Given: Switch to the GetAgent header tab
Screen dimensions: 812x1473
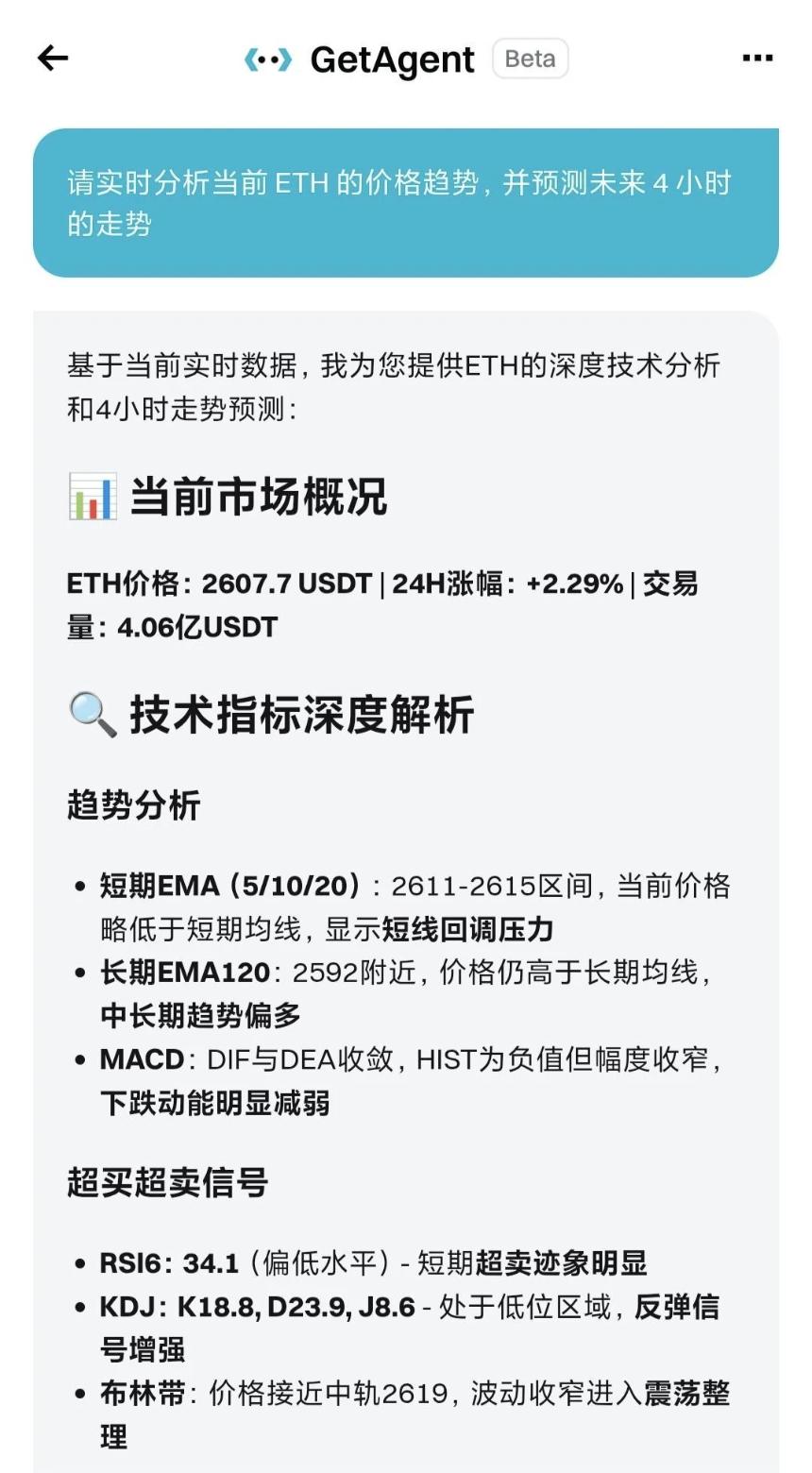Looking at the screenshot, I should (392, 59).
